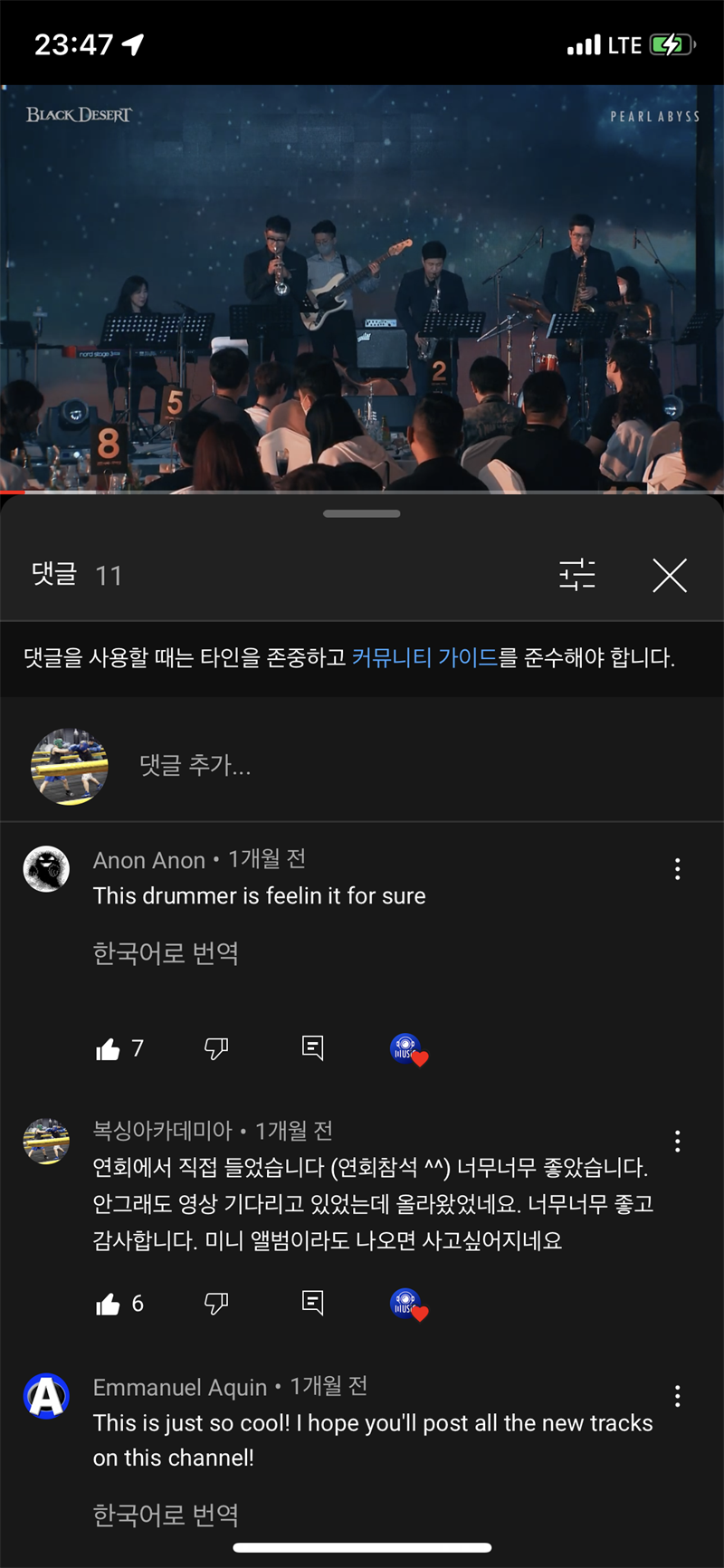
Task: Open overflow menu for 복싱아카데미아's comment
Action: coord(677,1141)
